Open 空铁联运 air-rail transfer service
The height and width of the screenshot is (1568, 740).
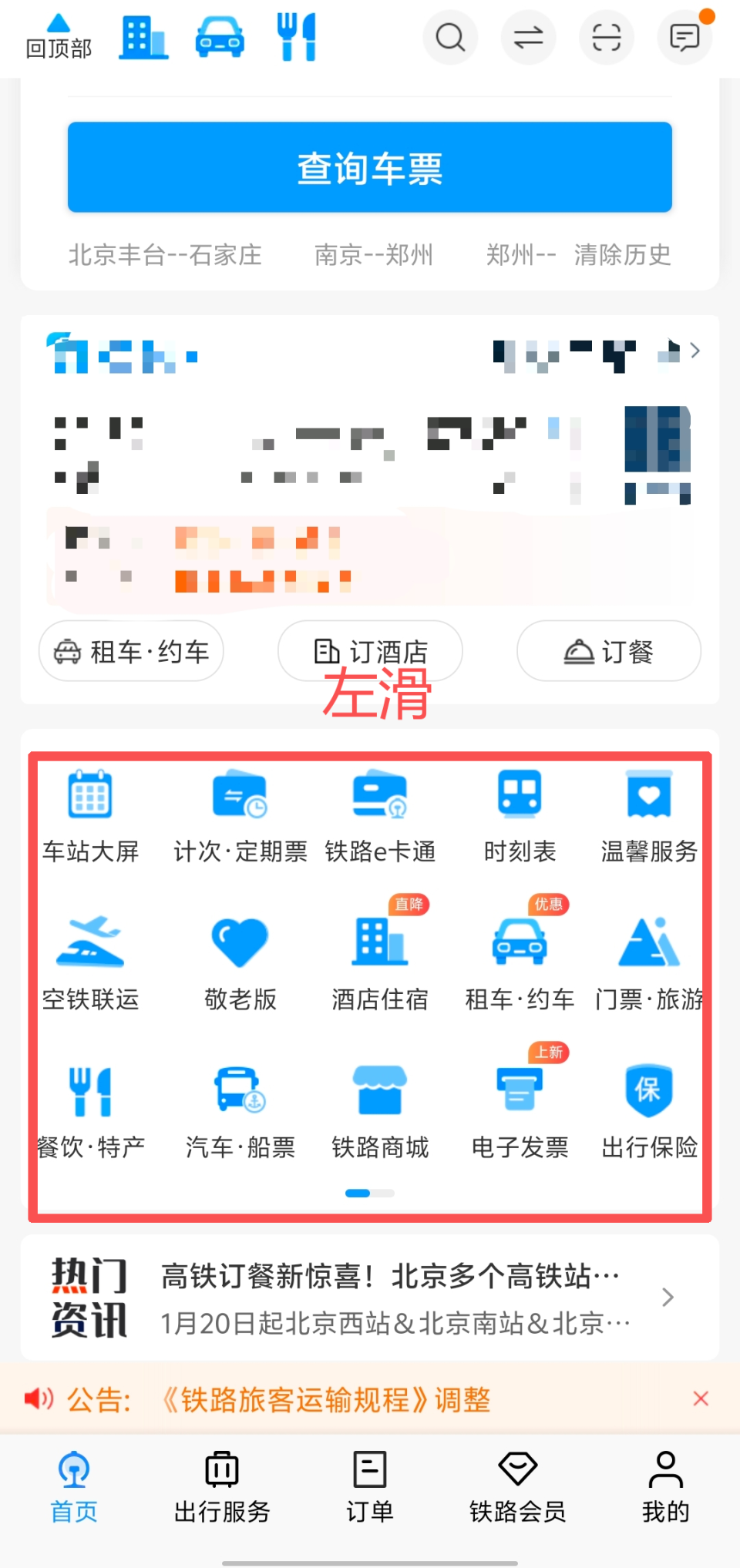click(x=90, y=962)
